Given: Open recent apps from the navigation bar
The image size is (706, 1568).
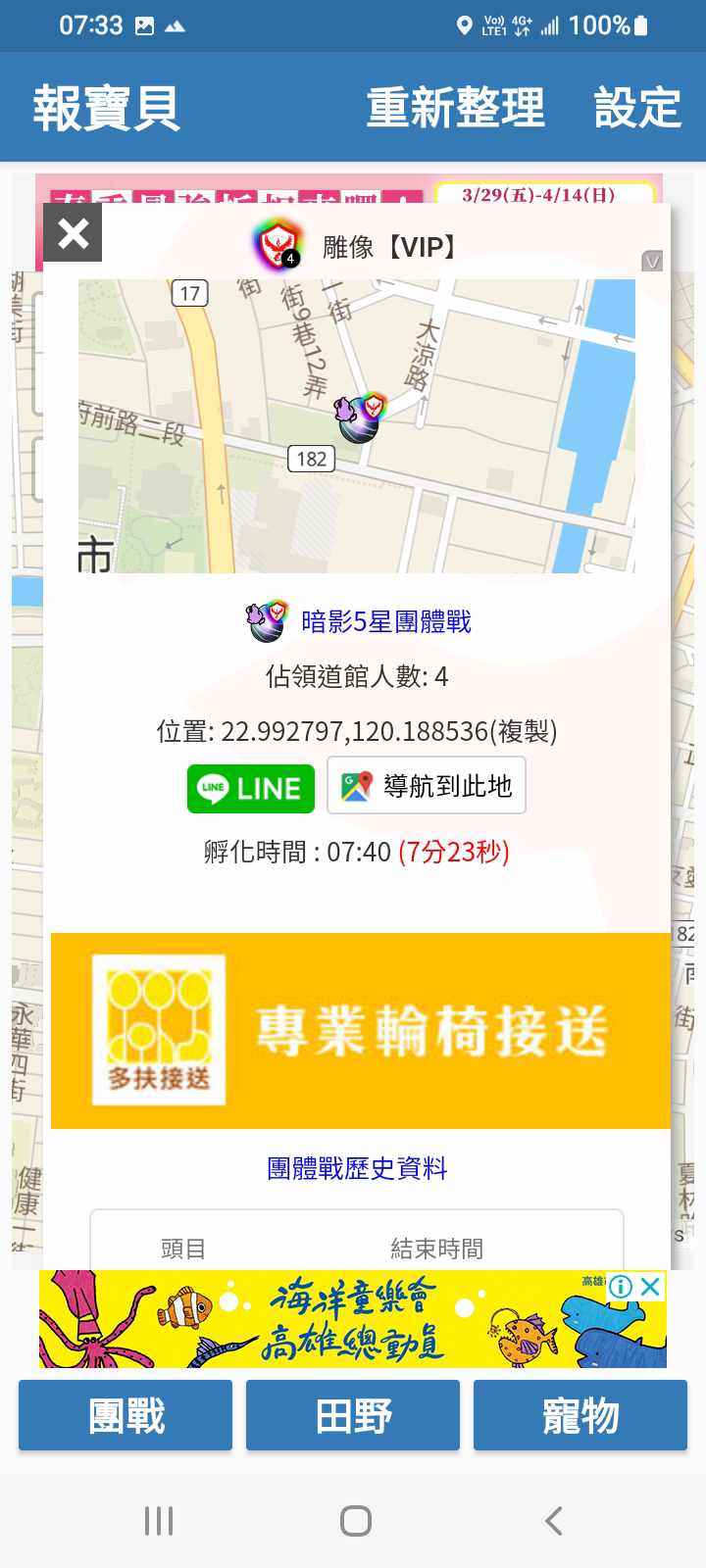Looking at the screenshot, I should pyautogui.click(x=159, y=1521).
